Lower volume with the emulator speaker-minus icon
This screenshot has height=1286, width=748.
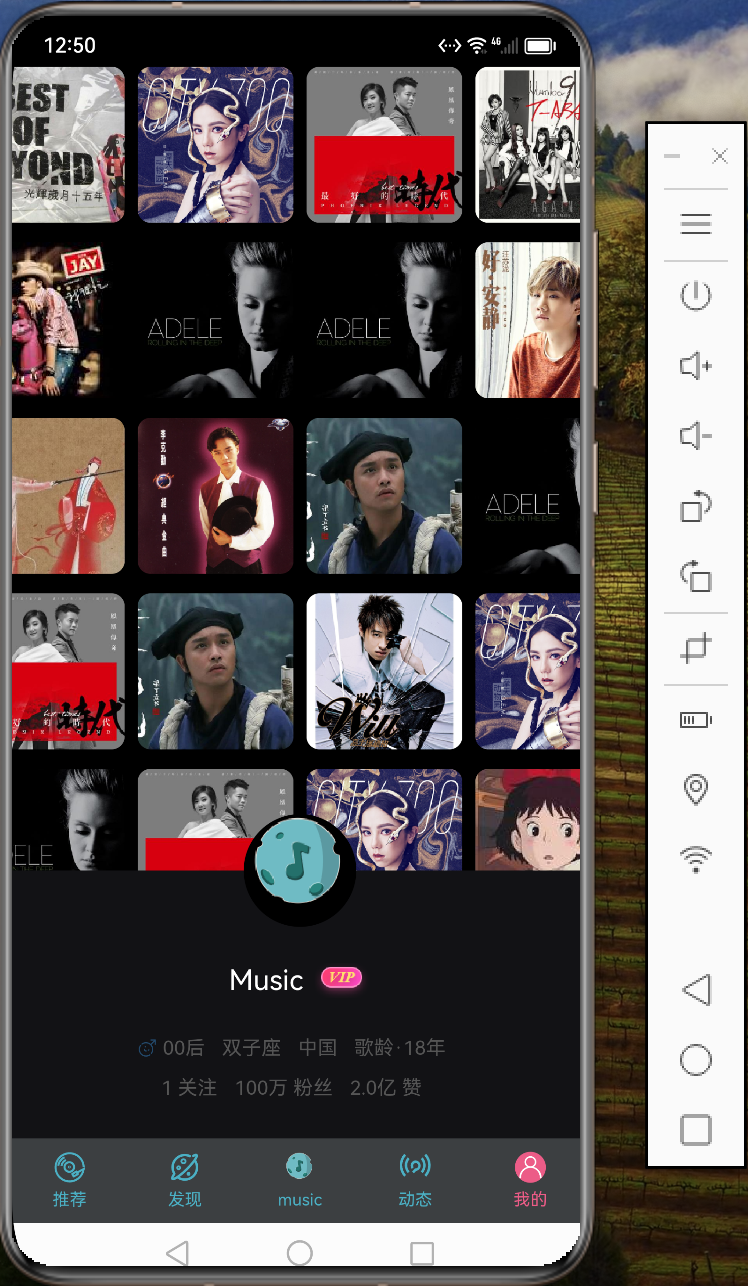pos(696,436)
